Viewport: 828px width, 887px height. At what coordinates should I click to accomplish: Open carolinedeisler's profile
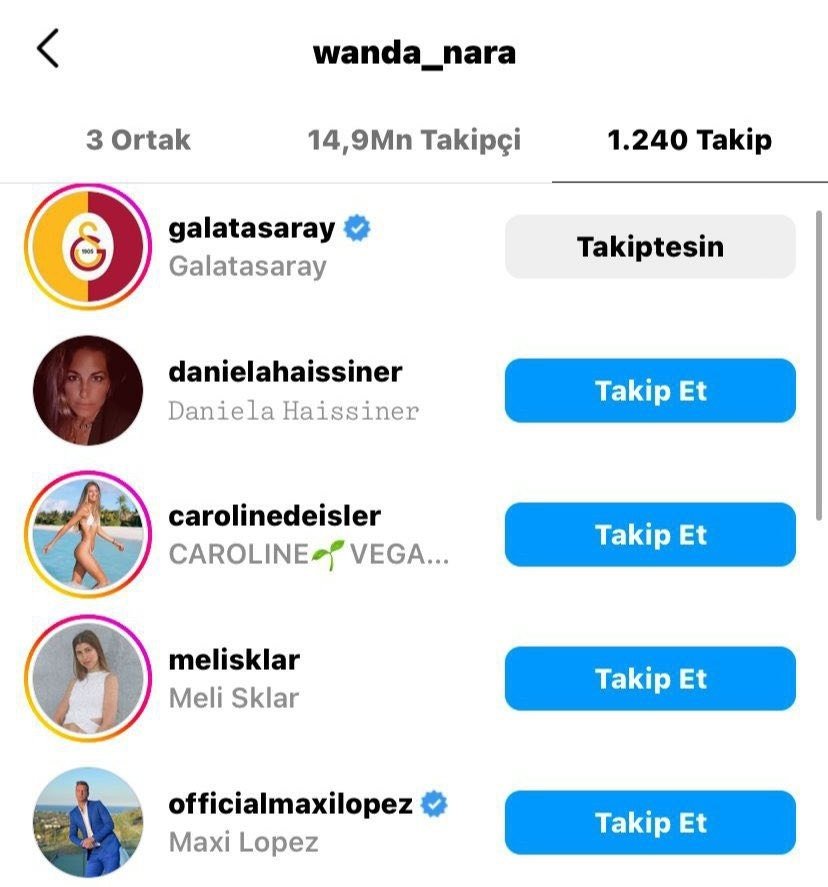274,517
